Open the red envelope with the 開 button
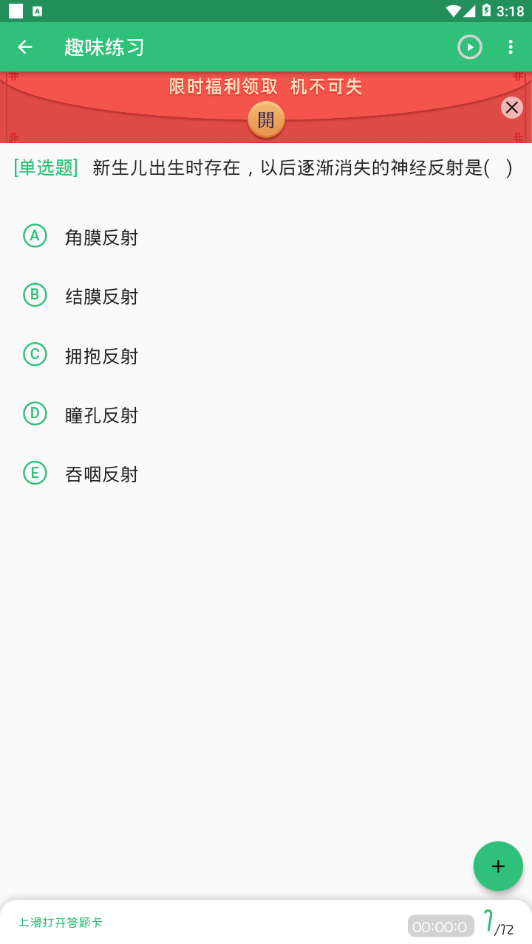532x944 pixels. pos(266,120)
